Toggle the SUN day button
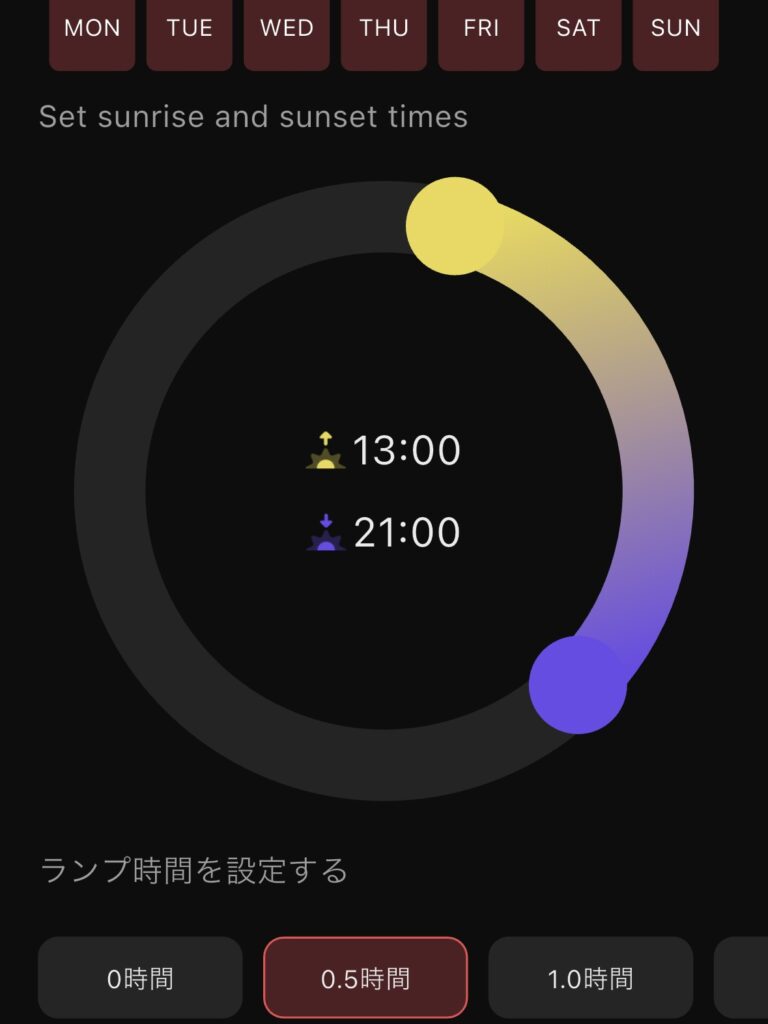 [675, 31]
